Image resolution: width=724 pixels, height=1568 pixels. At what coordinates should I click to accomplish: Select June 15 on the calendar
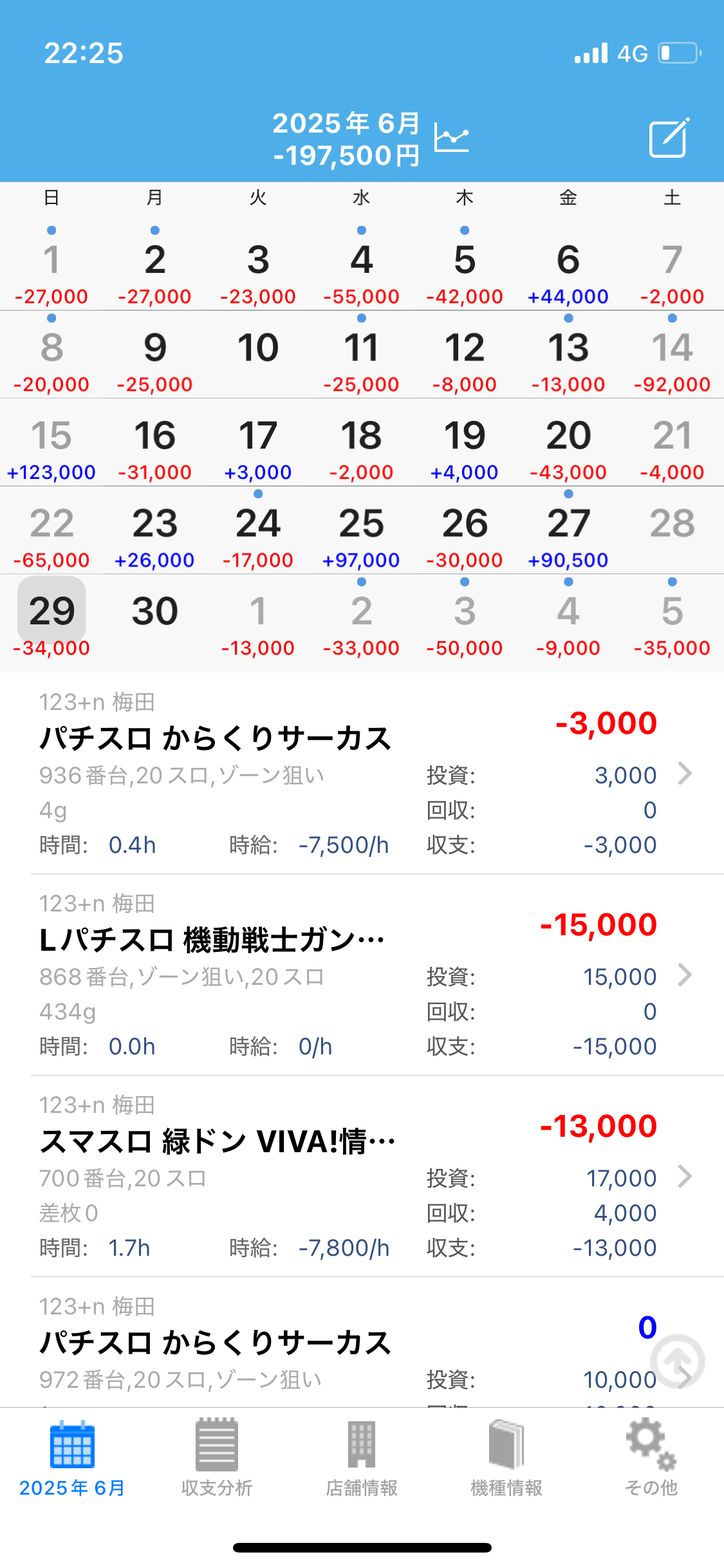tap(51, 443)
